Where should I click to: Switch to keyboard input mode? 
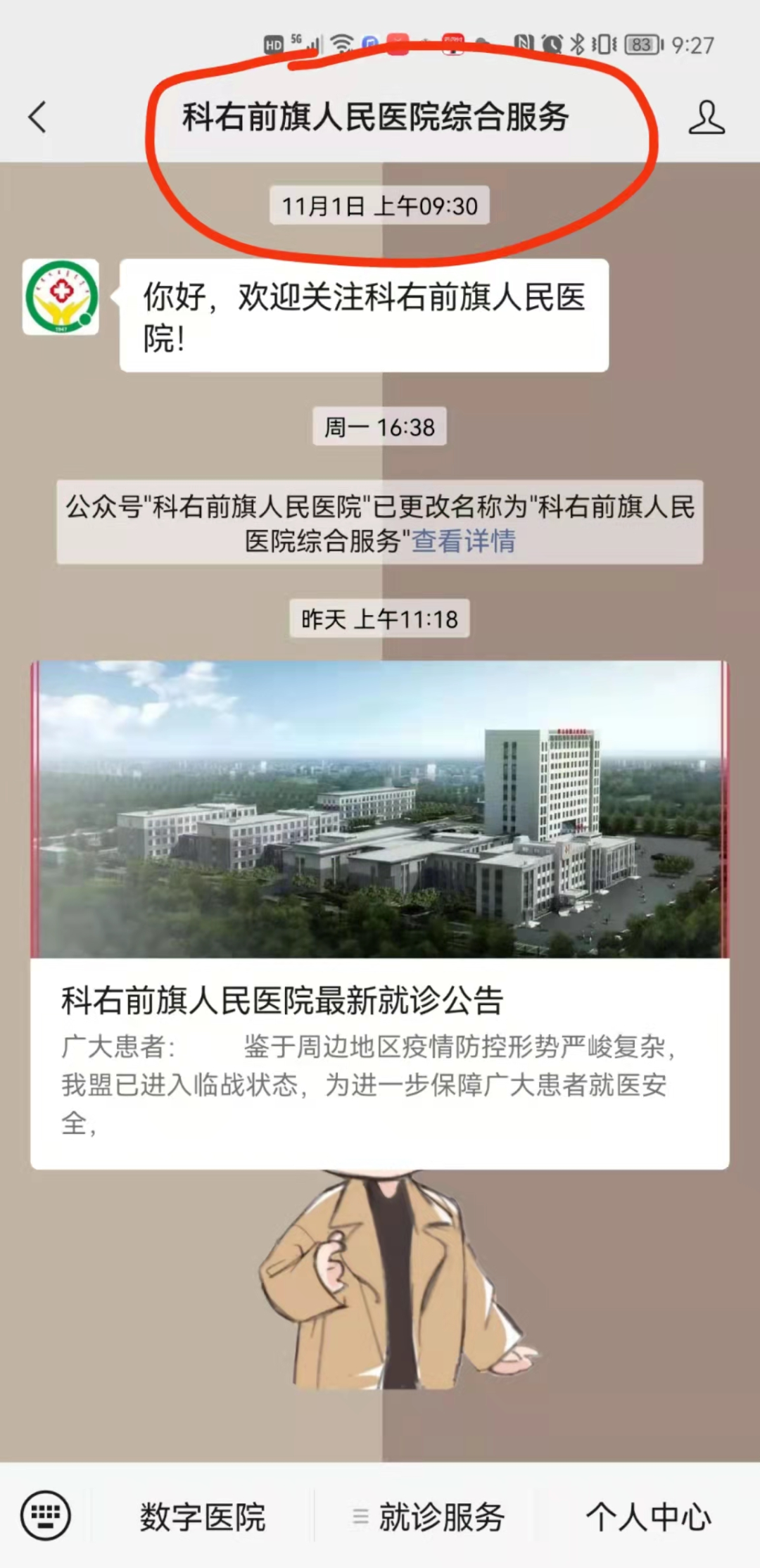46,1515
